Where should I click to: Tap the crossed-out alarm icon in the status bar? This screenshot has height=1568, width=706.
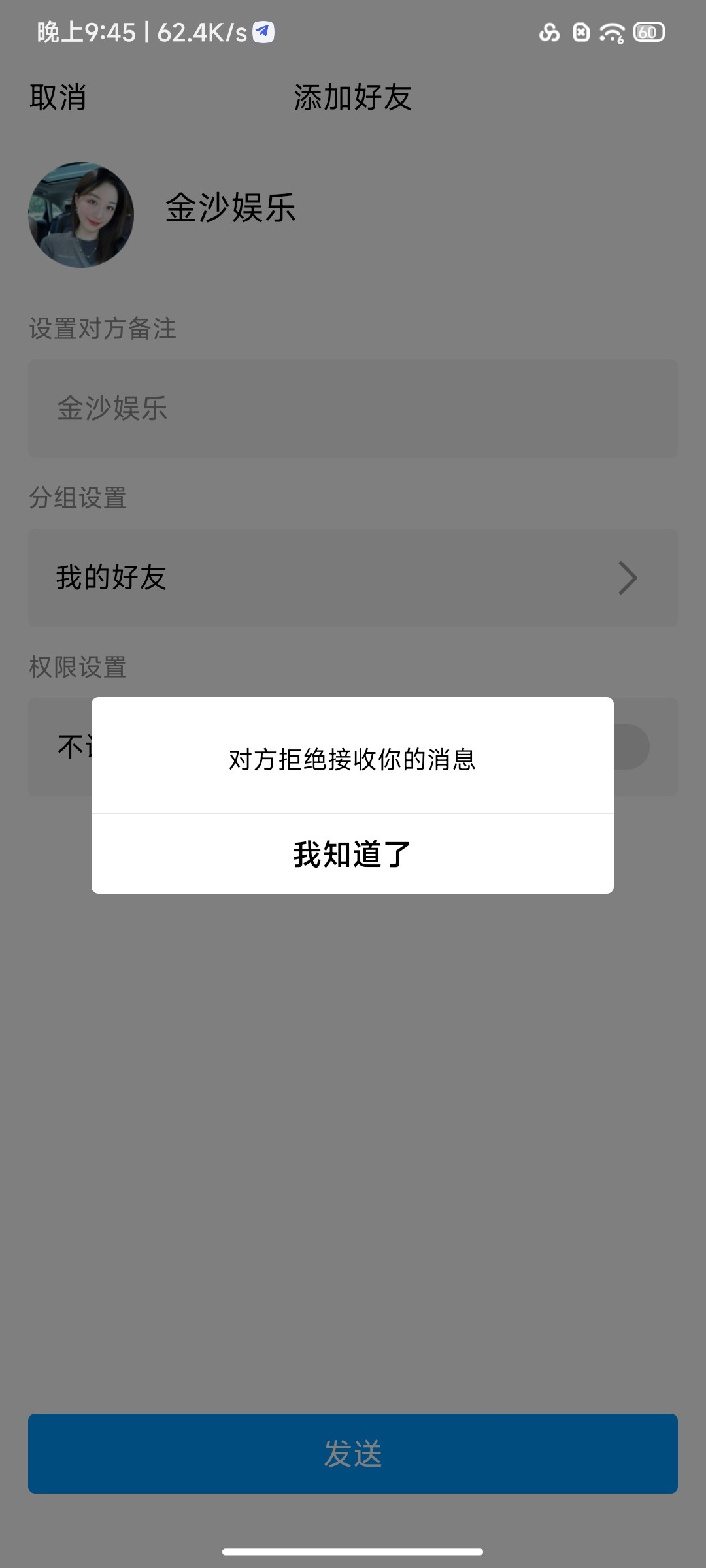coord(580,31)
